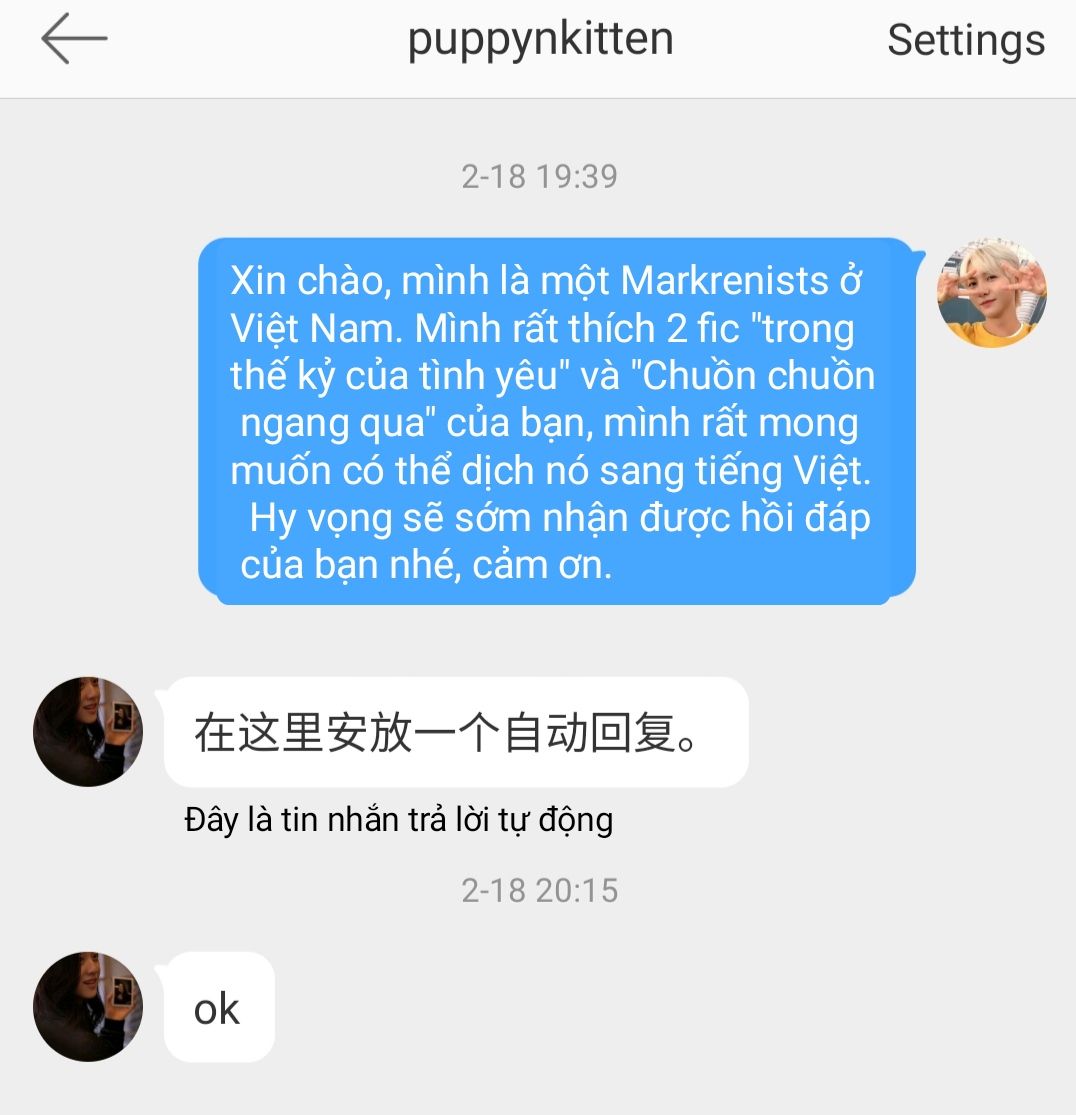The width and height of the screenshot is (1076, 1115).
Task: Open puppynkitten's avatar beside the "ok" message
Action: [x=88, y=1005]
